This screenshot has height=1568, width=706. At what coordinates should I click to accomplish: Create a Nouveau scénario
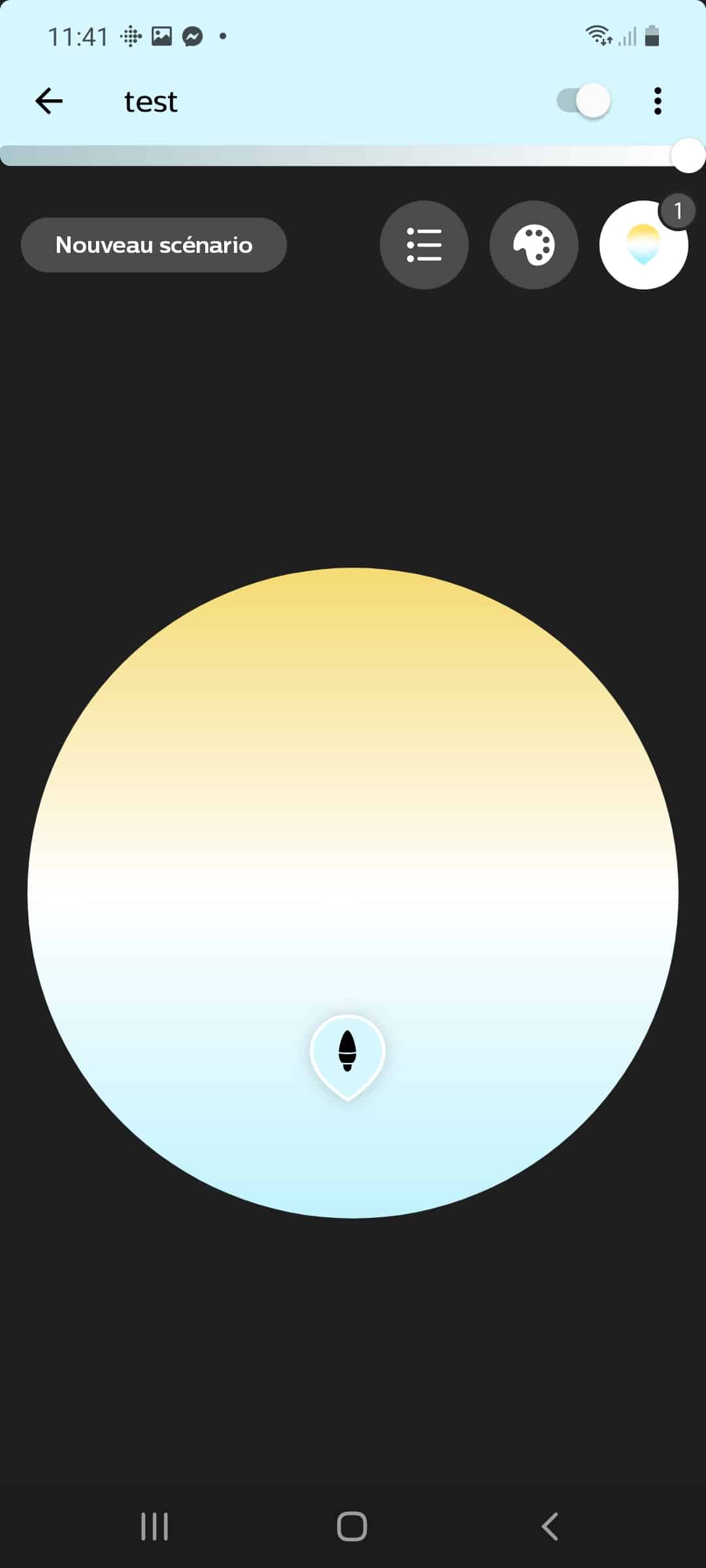pos(154,245)
